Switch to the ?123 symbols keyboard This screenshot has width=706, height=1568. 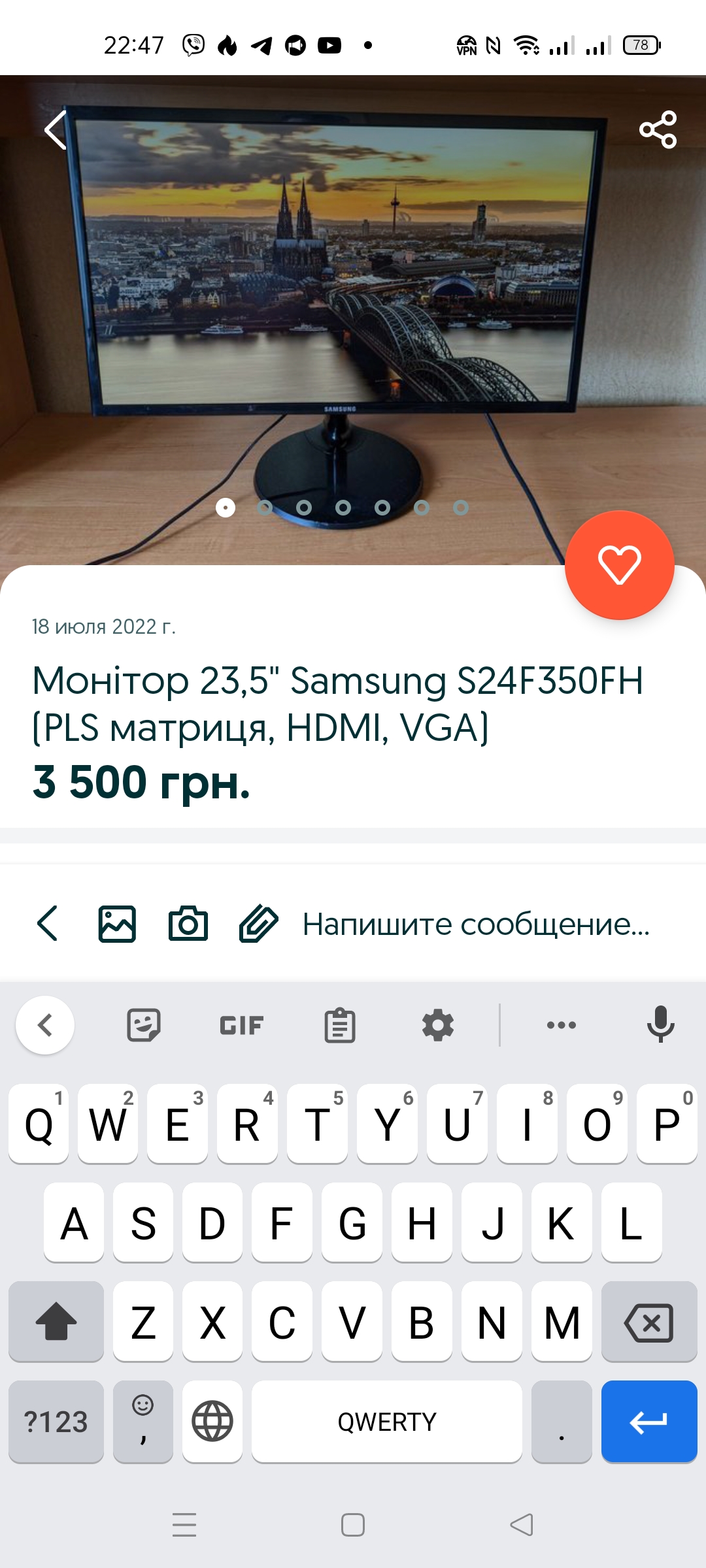pos(56,1421)
